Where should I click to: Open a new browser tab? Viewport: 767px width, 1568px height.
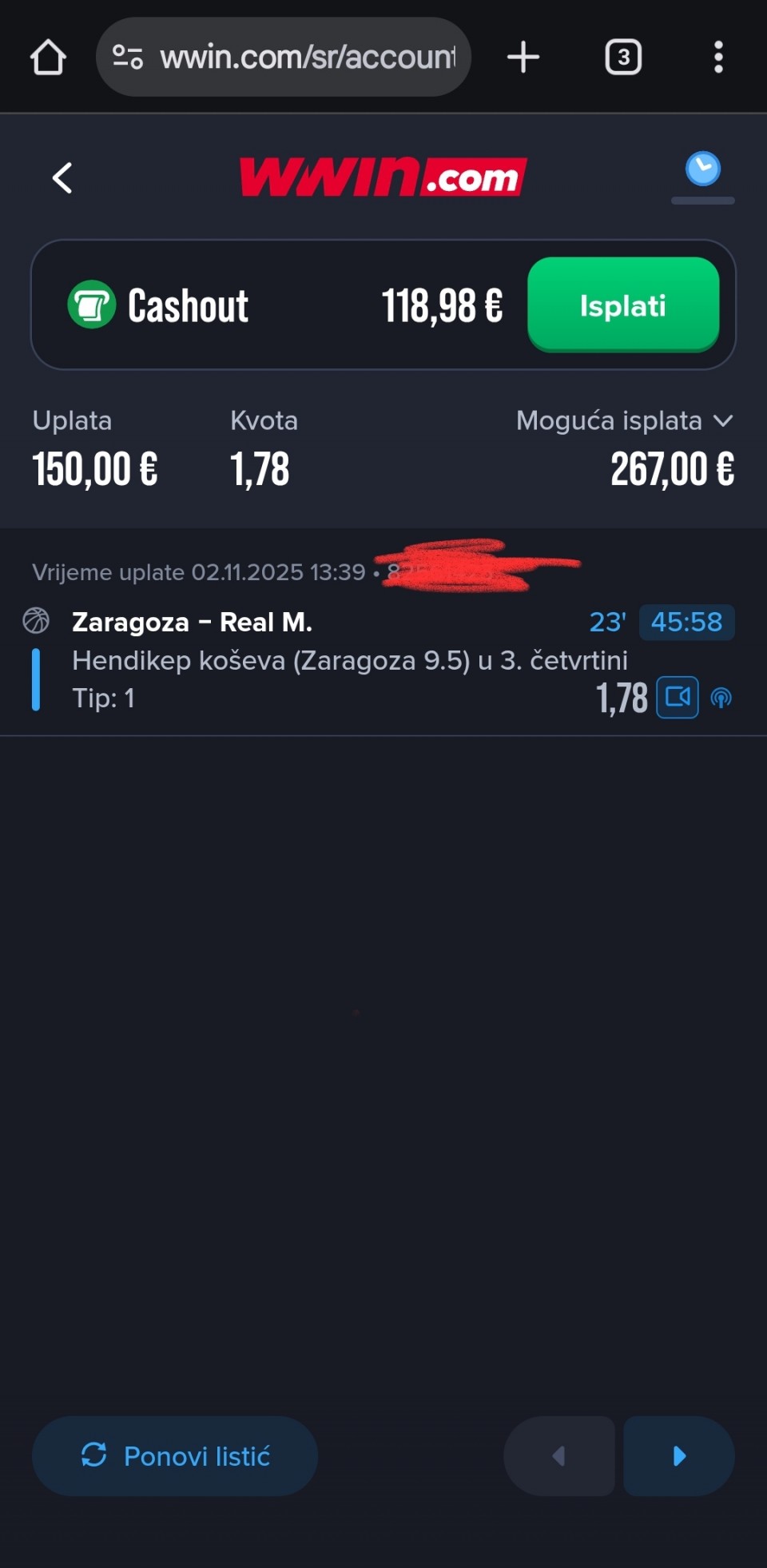523,58
